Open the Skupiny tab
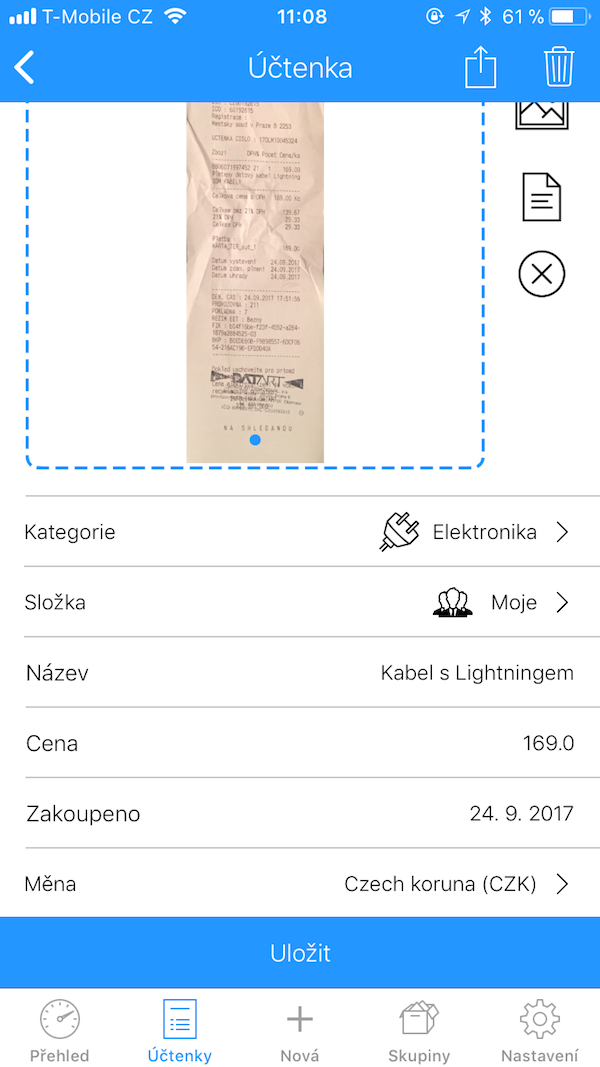Screen dimensions: 600x1067 click(419, 1030)
